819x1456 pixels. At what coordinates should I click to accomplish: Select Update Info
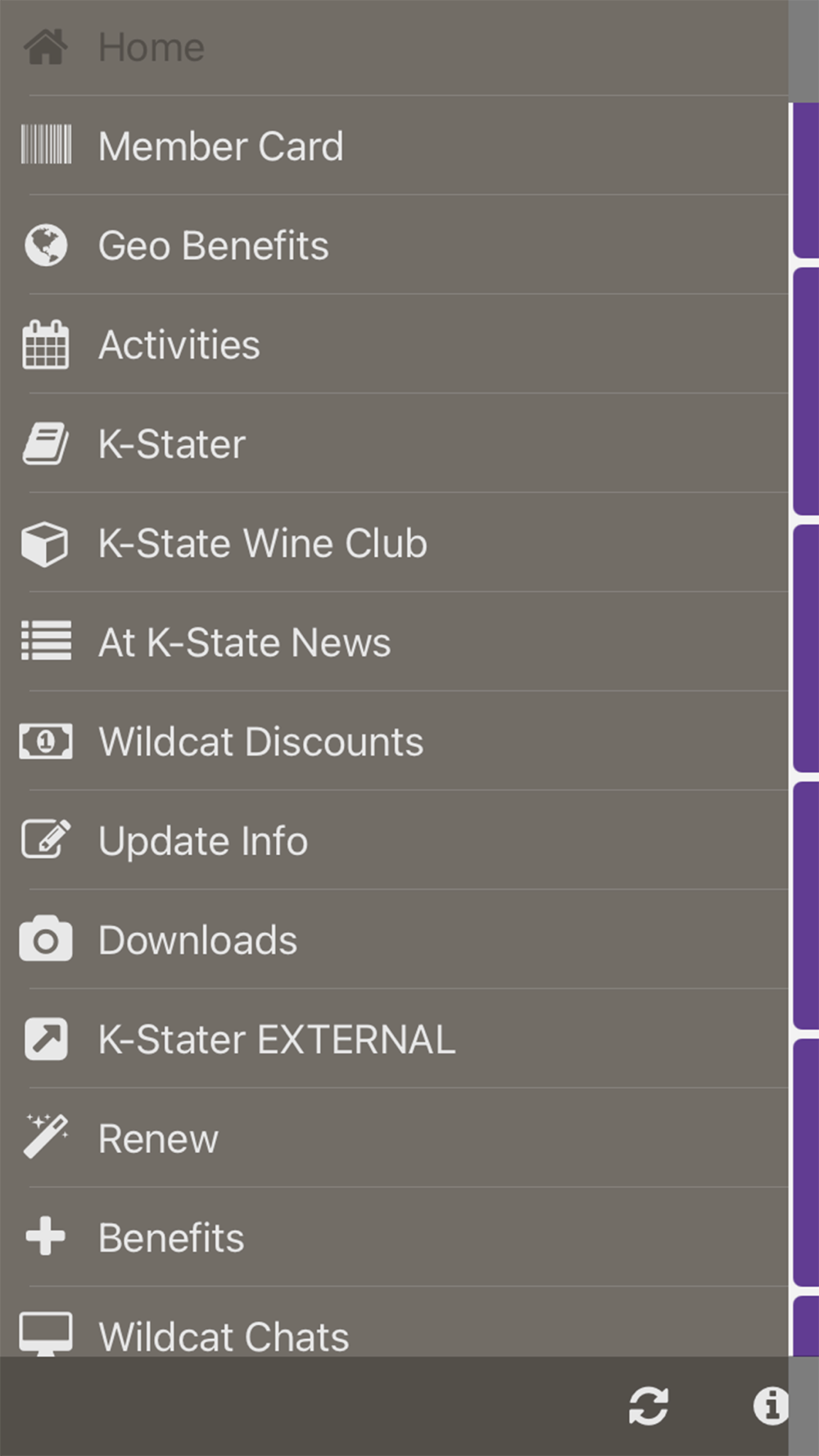pos(202,841)
